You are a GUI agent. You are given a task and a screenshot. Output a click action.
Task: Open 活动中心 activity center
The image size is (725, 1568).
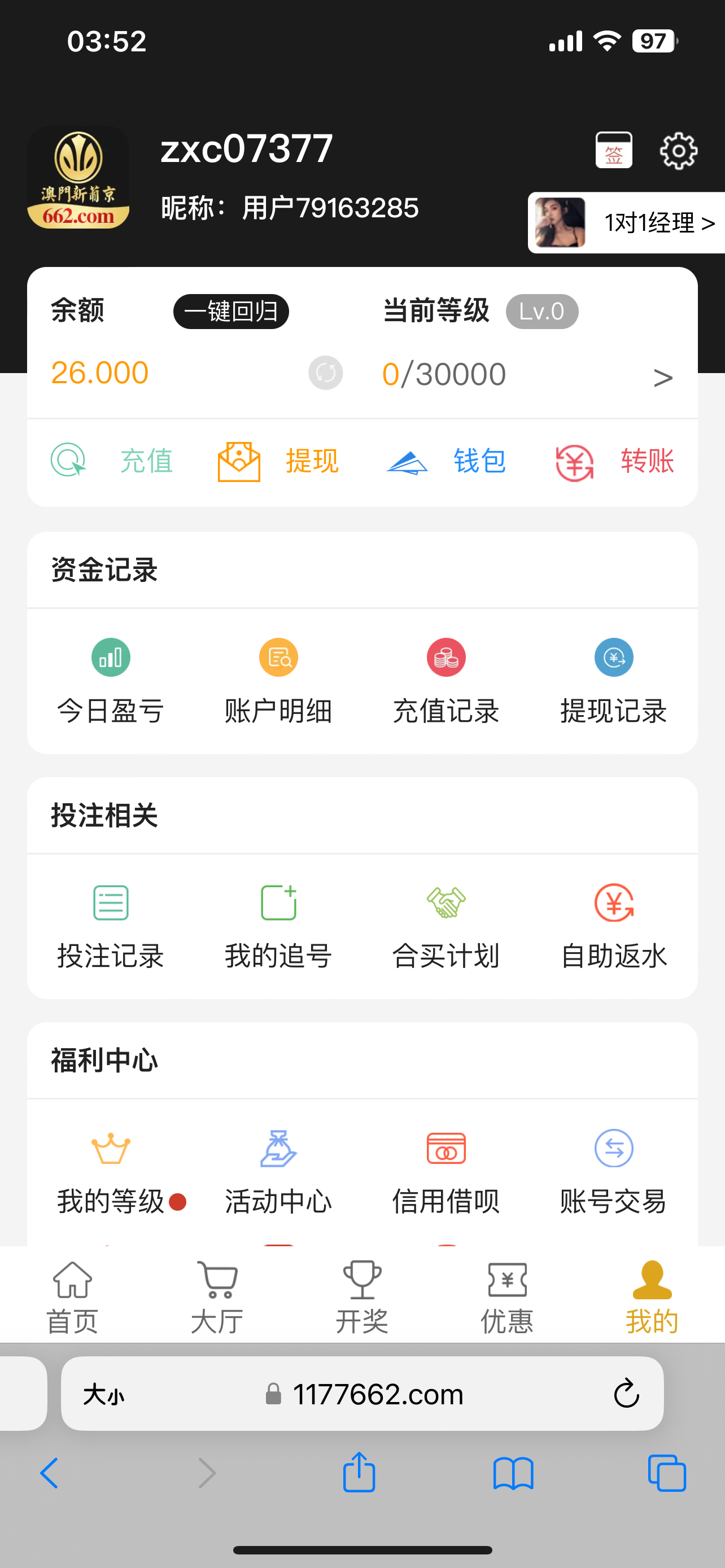[x=278, y=1172]
